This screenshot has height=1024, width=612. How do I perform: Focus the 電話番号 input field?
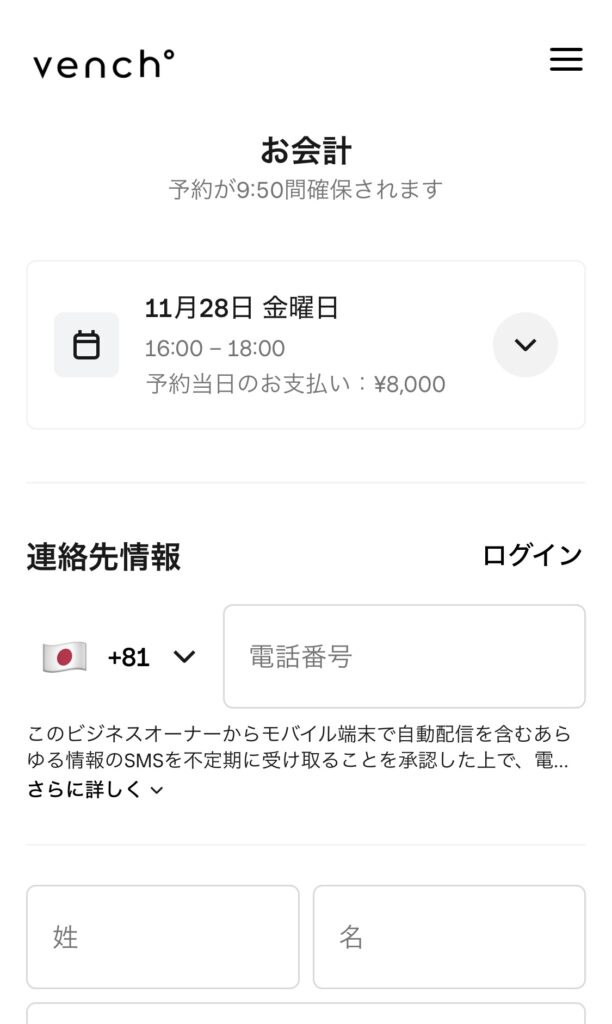click(404, 657)
